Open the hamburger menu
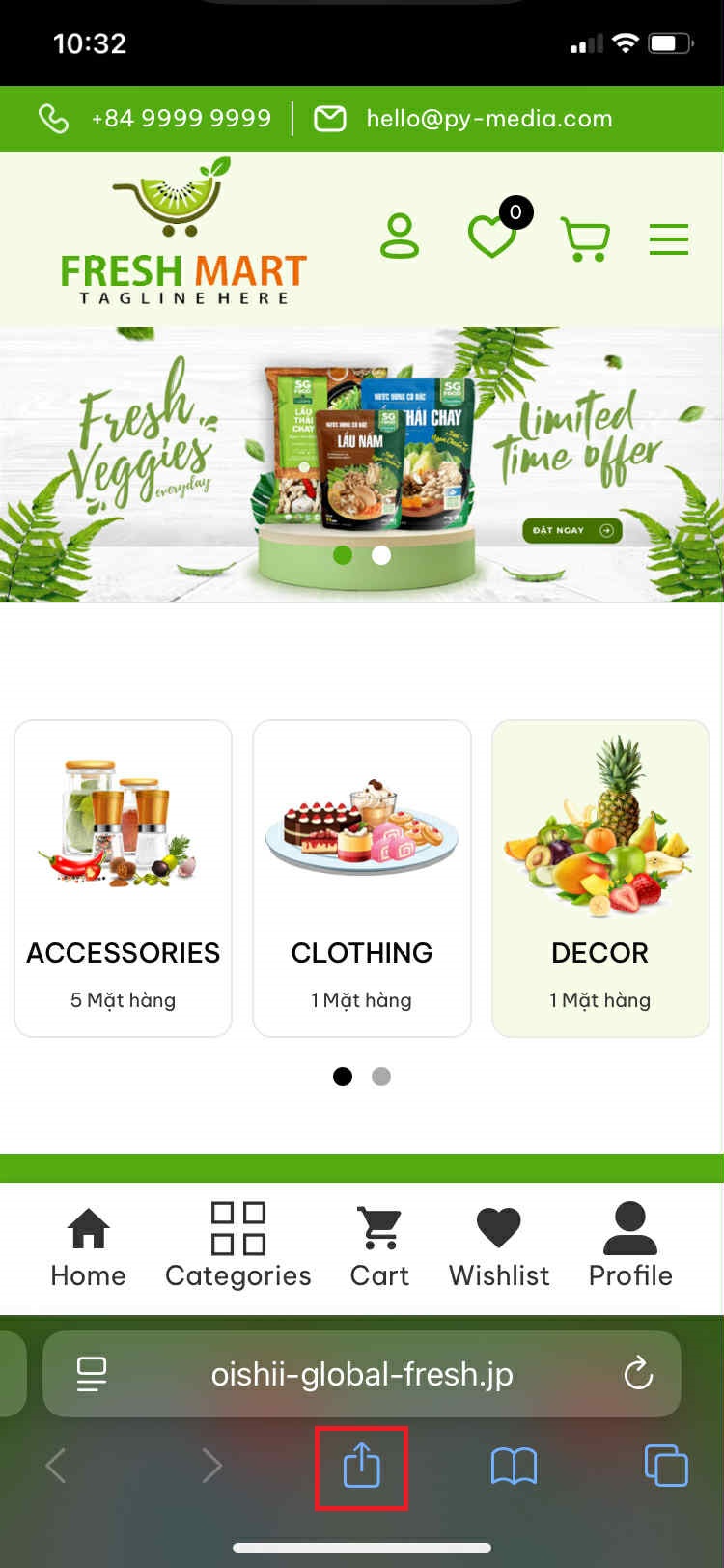The image size is (724, 1568). (668, 238)
